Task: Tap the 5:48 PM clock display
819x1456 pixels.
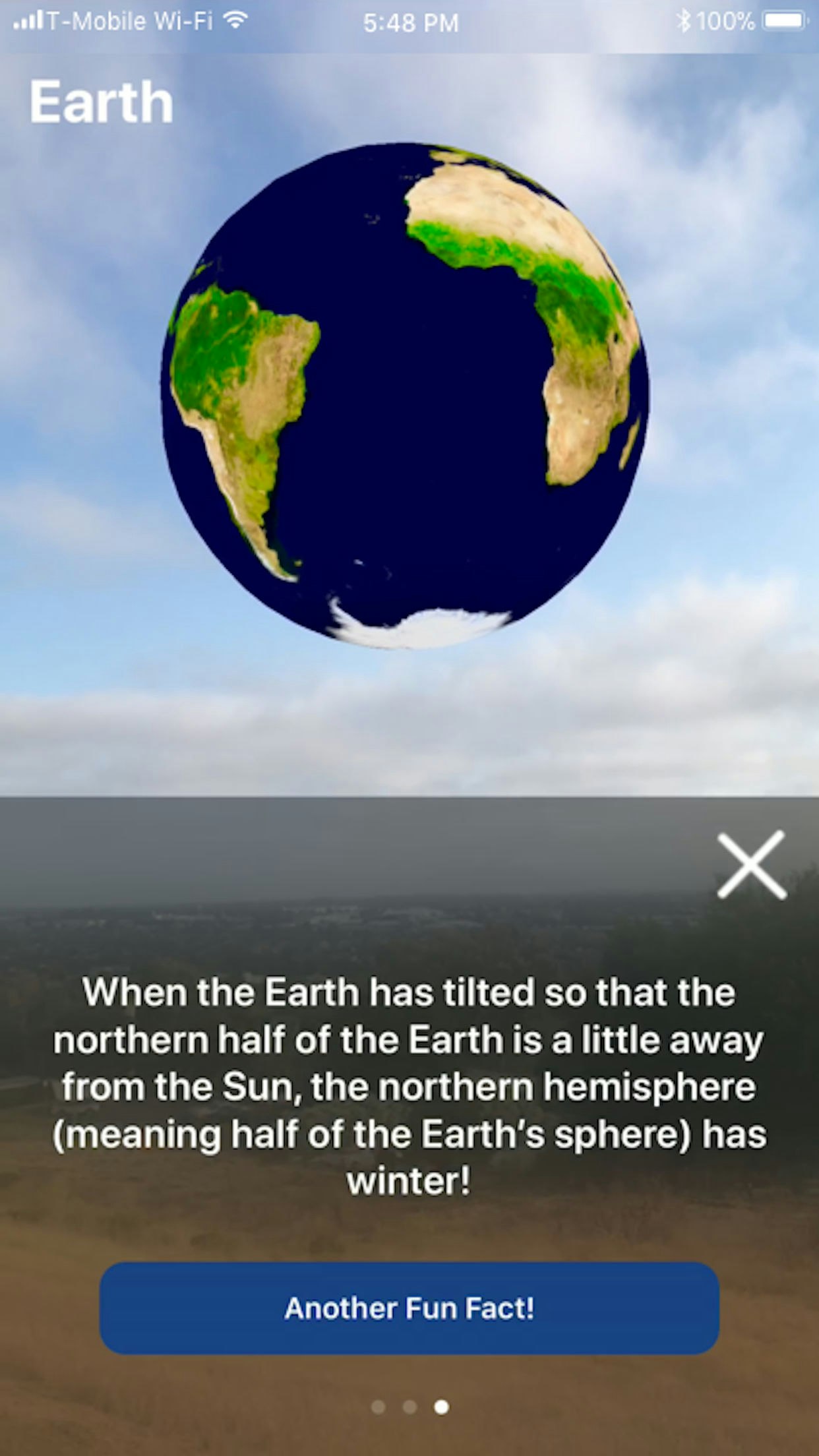Action: click(x=409, y=21)
